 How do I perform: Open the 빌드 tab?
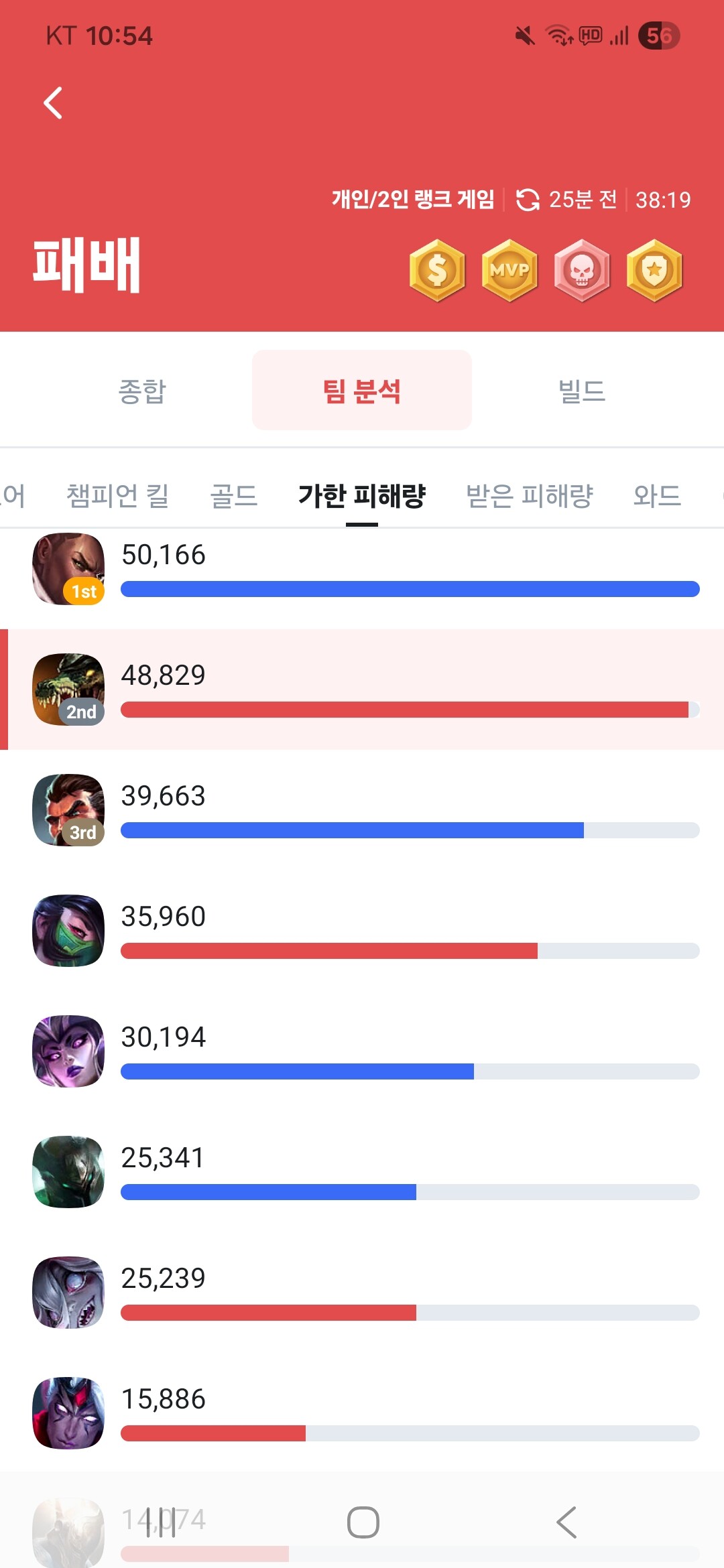[x=581, y=391]
